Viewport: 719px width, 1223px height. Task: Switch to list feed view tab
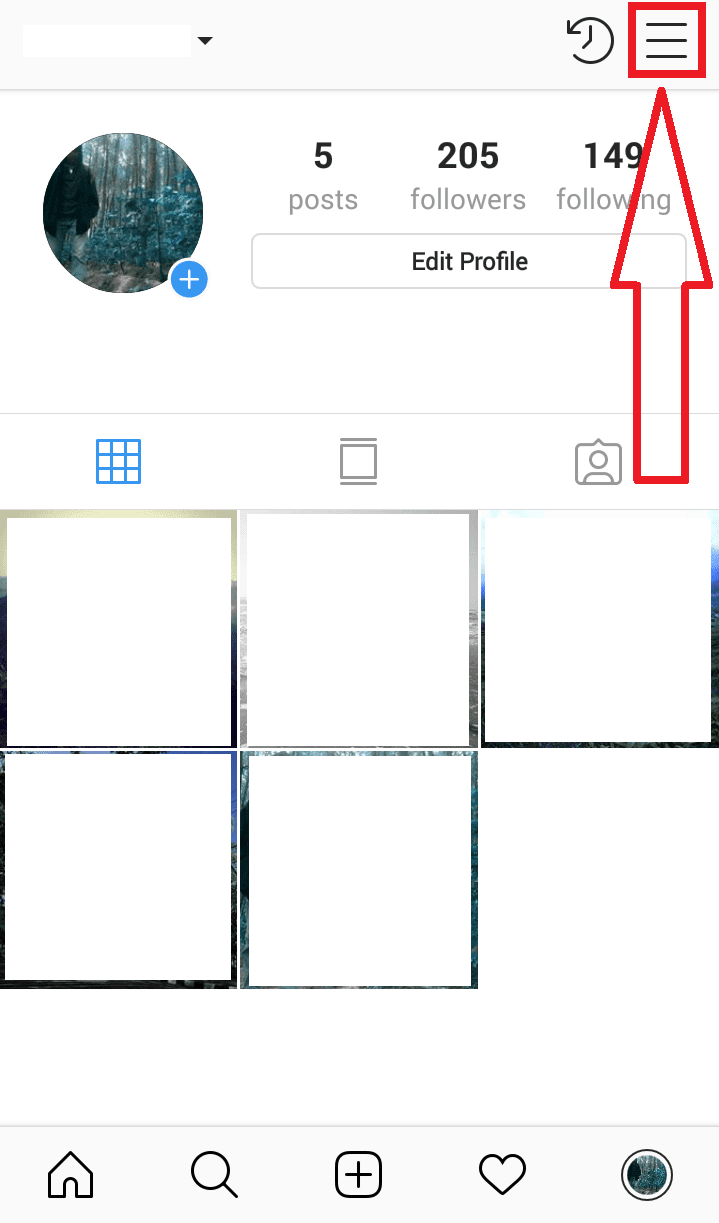358,462
